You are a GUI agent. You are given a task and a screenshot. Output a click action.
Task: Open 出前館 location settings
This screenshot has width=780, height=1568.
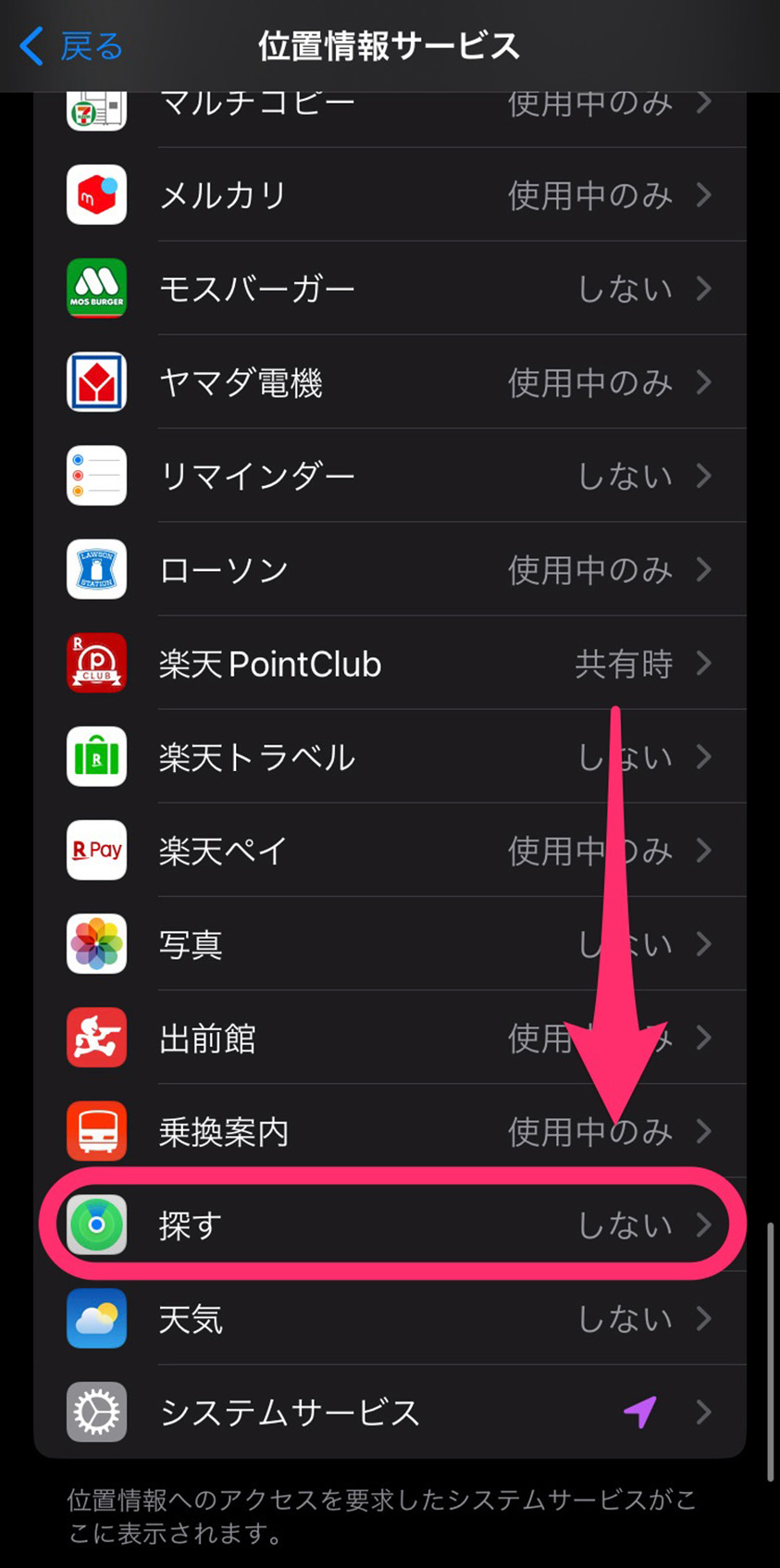[x=390, y=1038]
